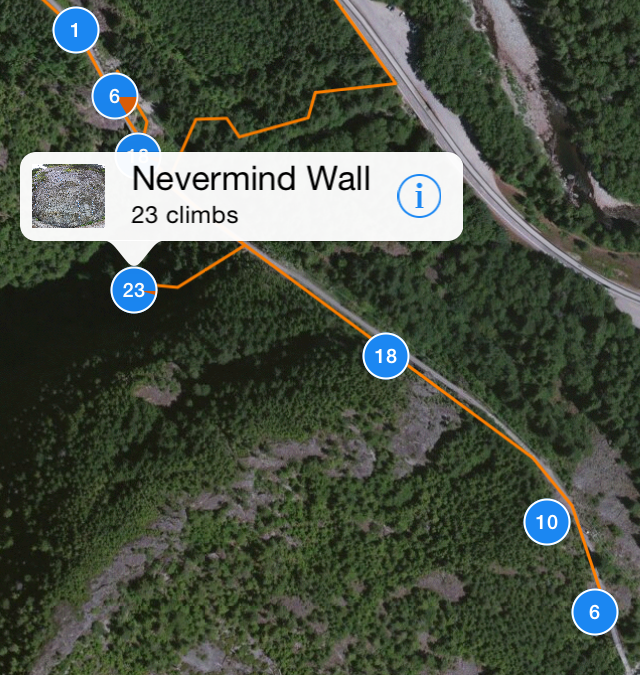Select the map marker labeled 10
Screen dimensions: 640x675
(x=547, y=522)
